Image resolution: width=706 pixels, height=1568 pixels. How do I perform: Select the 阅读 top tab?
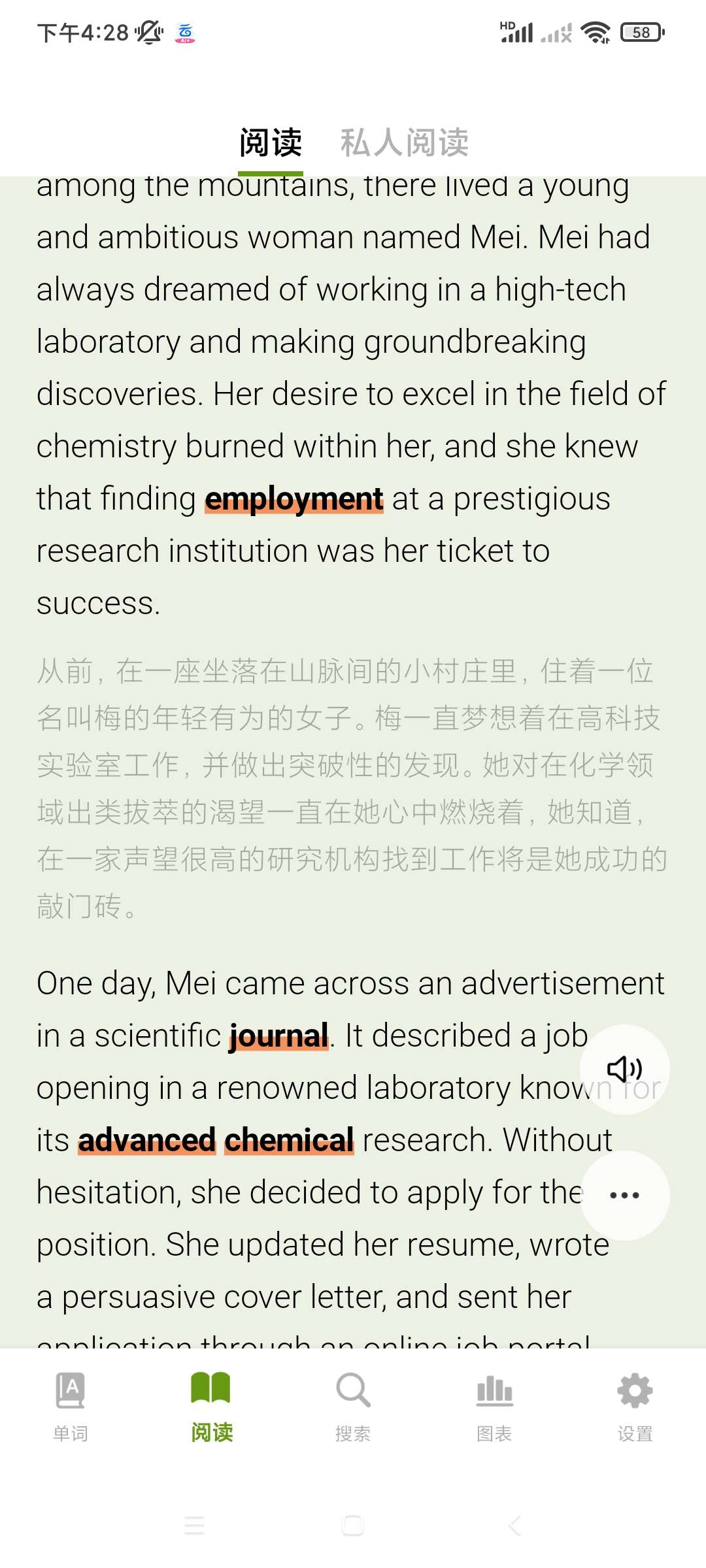[270, 142]
